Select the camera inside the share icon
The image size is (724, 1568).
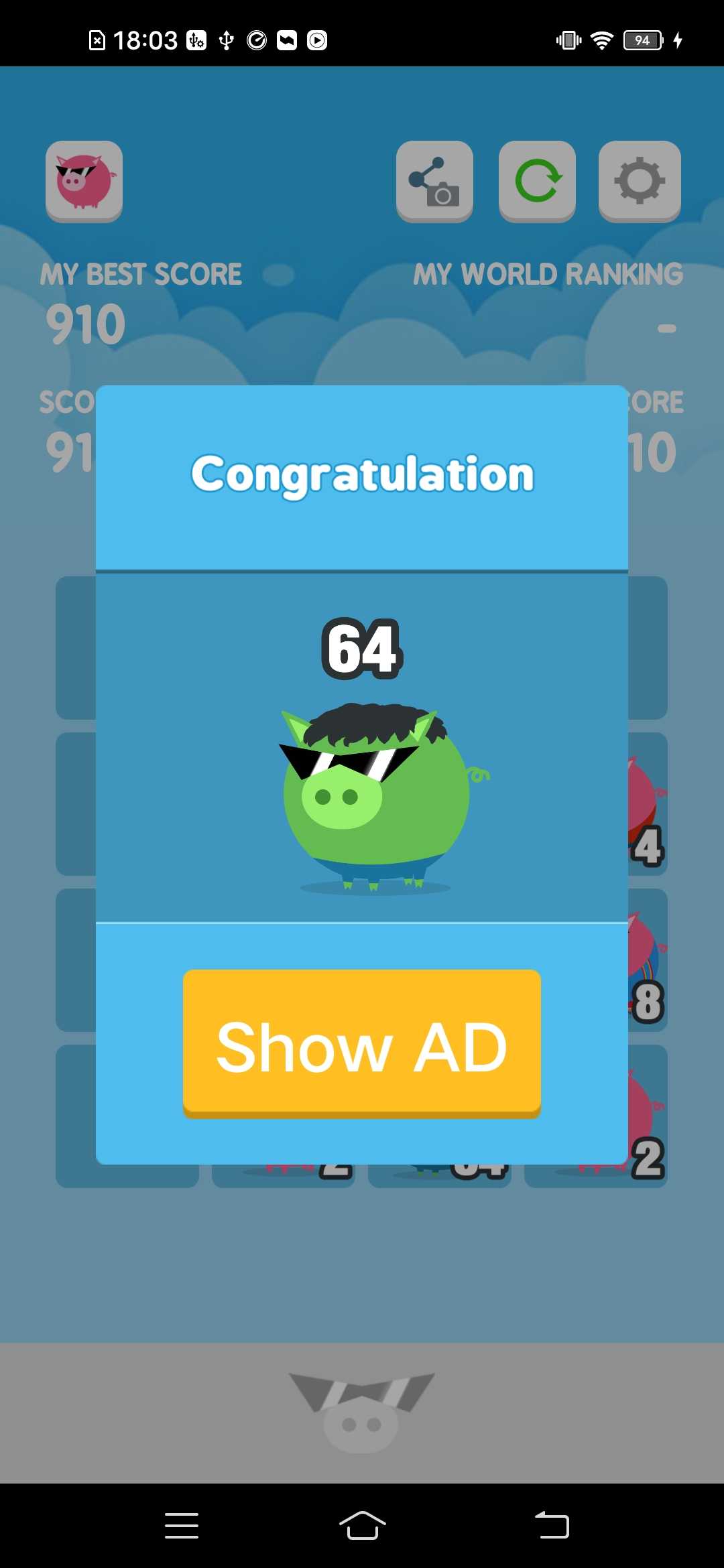(x=444, y=195)
